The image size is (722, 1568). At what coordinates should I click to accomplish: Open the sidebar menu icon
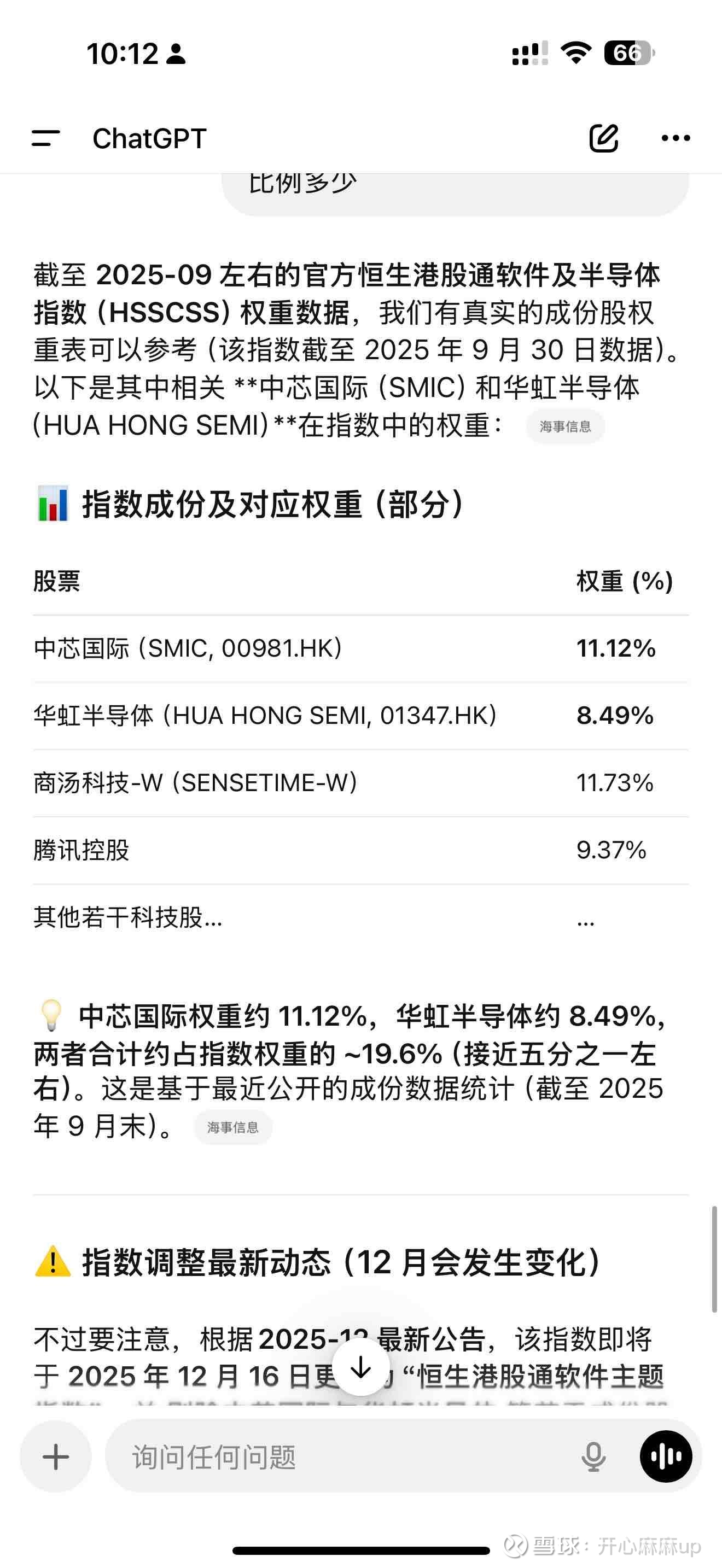click(x=44, y=139)
